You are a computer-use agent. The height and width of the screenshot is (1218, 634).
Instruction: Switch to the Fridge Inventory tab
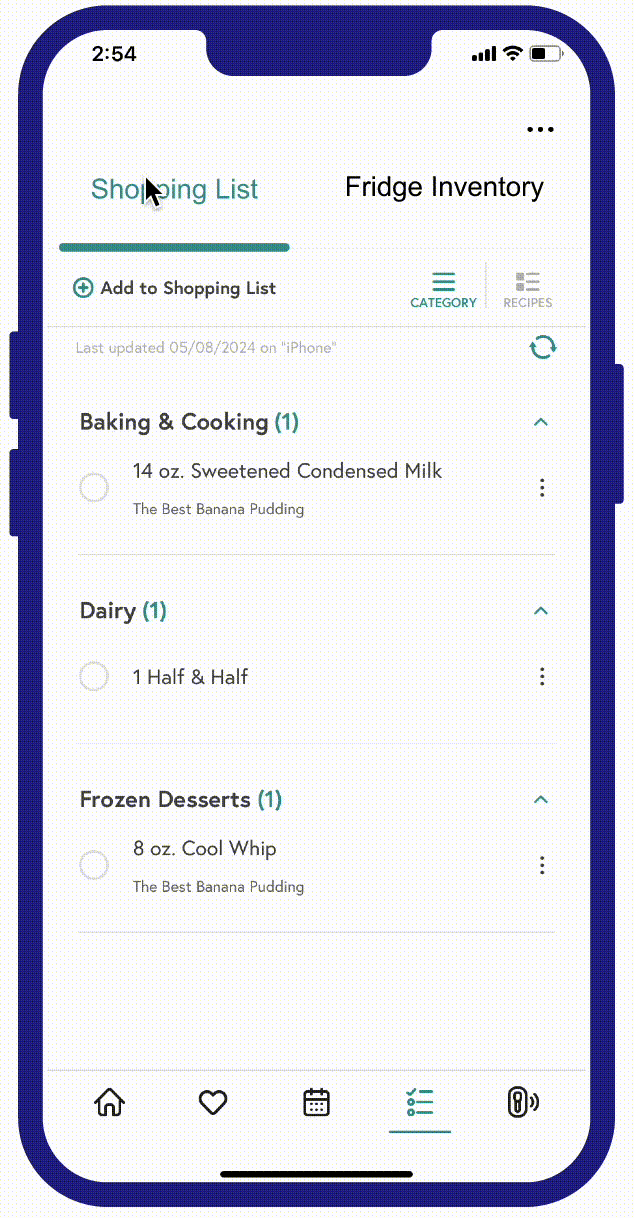click(x=444, y=188)
